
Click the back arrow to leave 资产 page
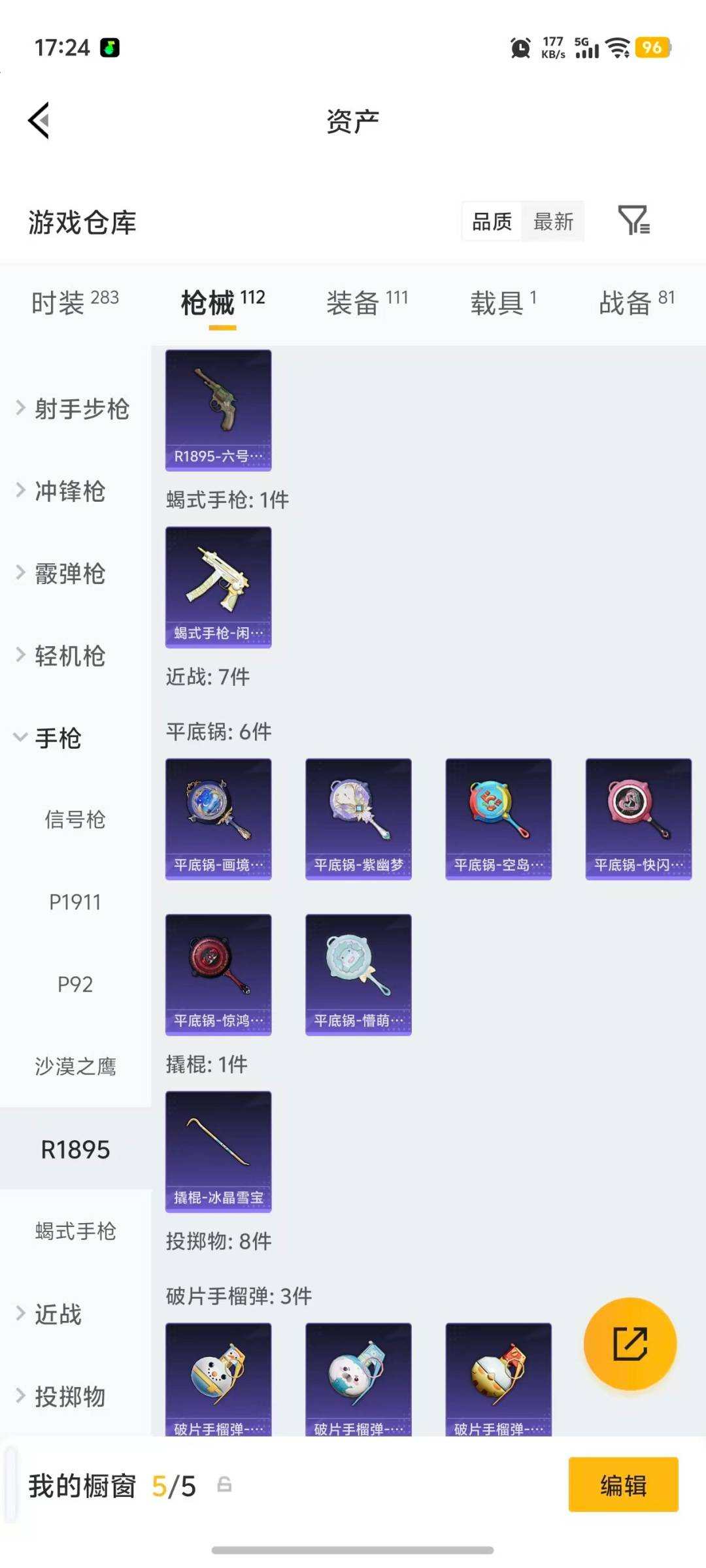(38, 122)
